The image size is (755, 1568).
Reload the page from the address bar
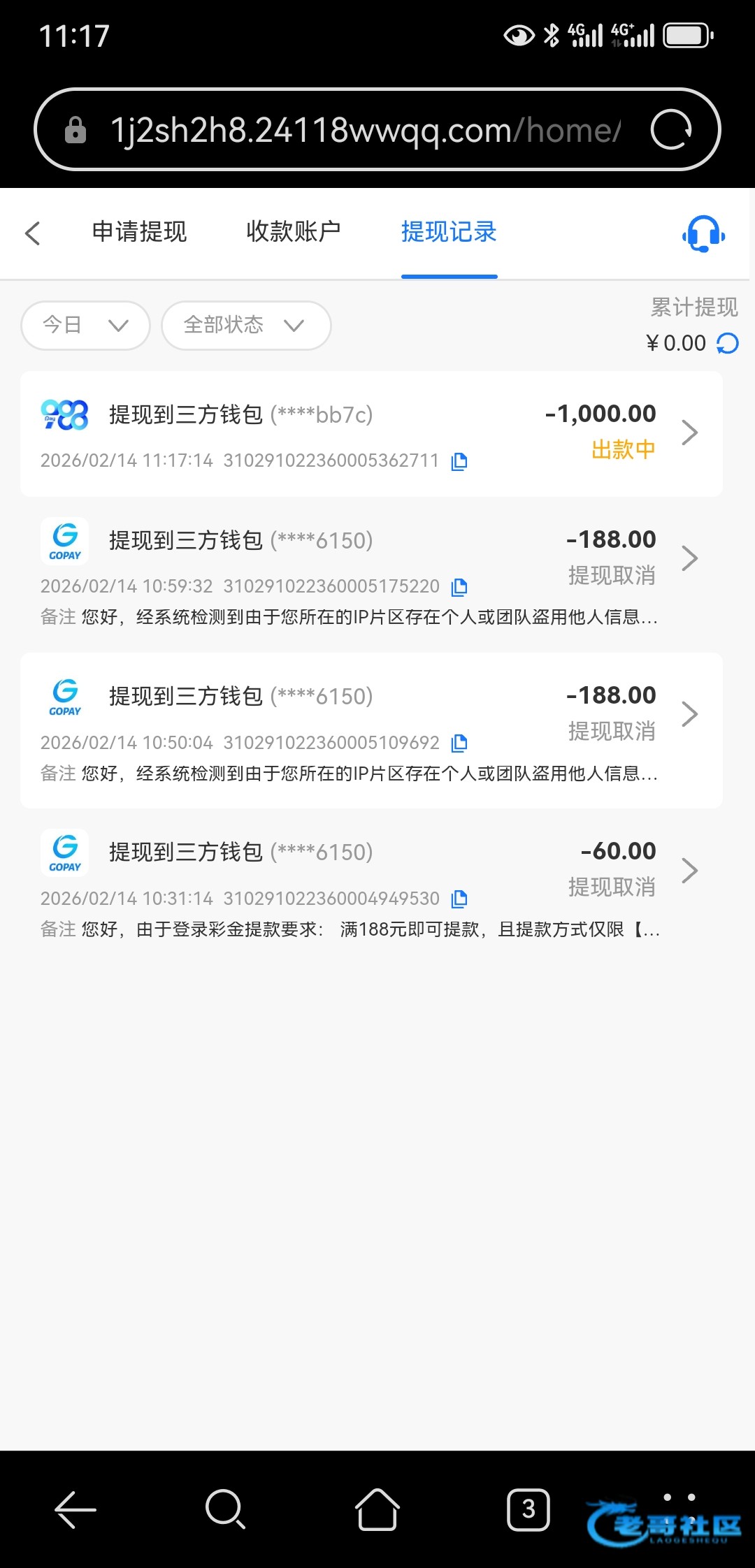click(671, 130)
